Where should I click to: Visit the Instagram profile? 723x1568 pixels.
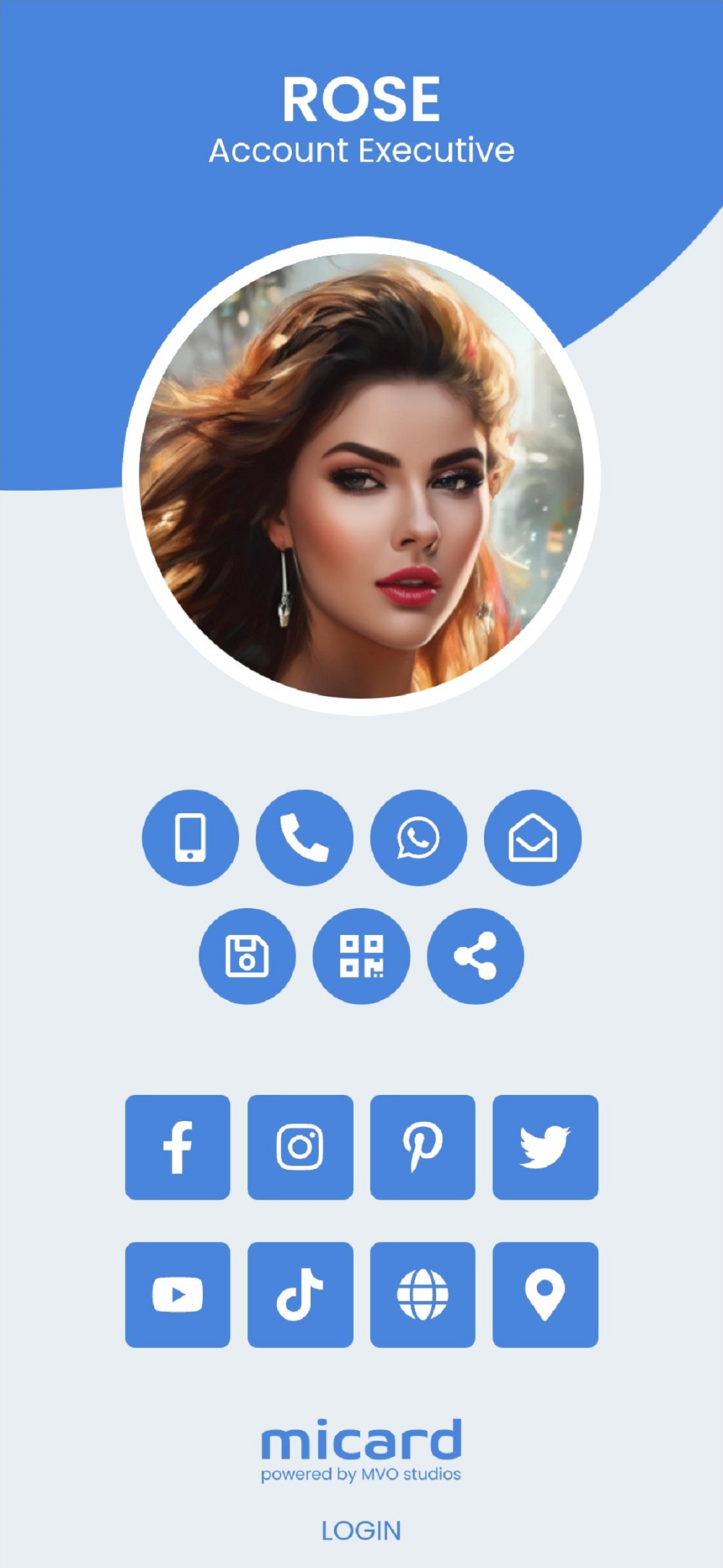pyautogui.click(x=300, y=1147)
